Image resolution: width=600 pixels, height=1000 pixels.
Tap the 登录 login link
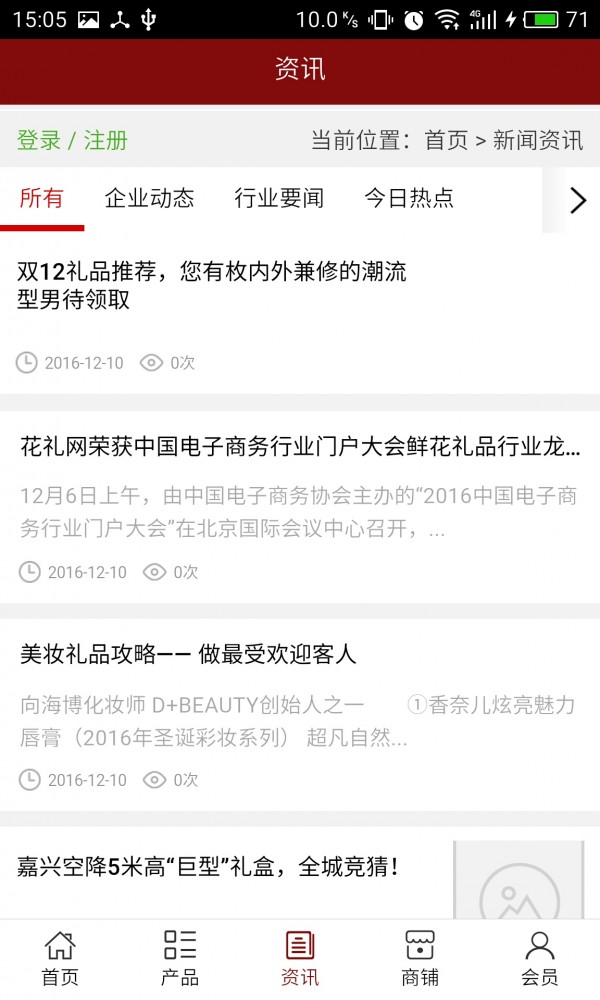pos(39,140)
